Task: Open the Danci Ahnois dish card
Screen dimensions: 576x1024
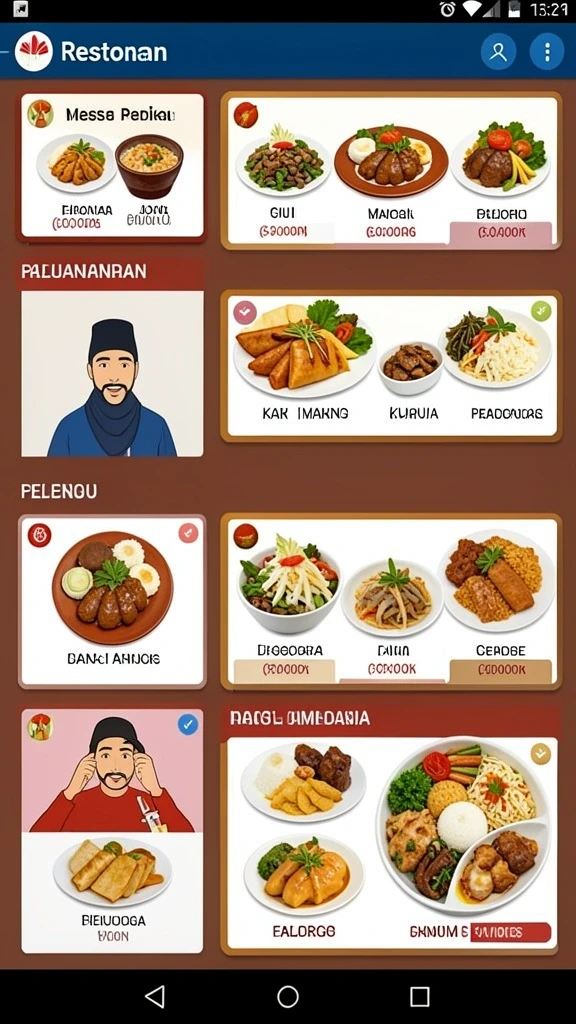Action: pyautogui.click(x=112, y=601)
